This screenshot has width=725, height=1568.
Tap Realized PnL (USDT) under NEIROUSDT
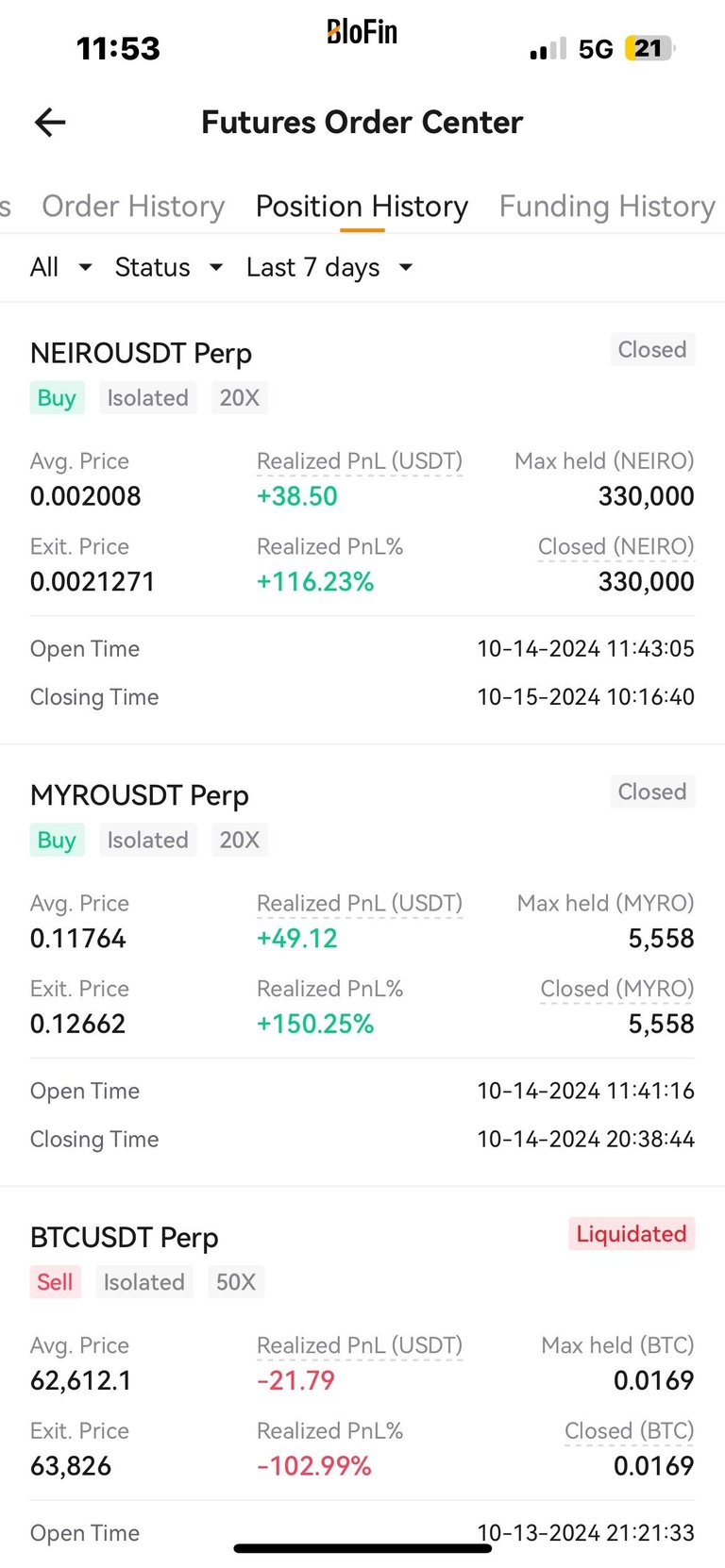[x=360, y=461]
